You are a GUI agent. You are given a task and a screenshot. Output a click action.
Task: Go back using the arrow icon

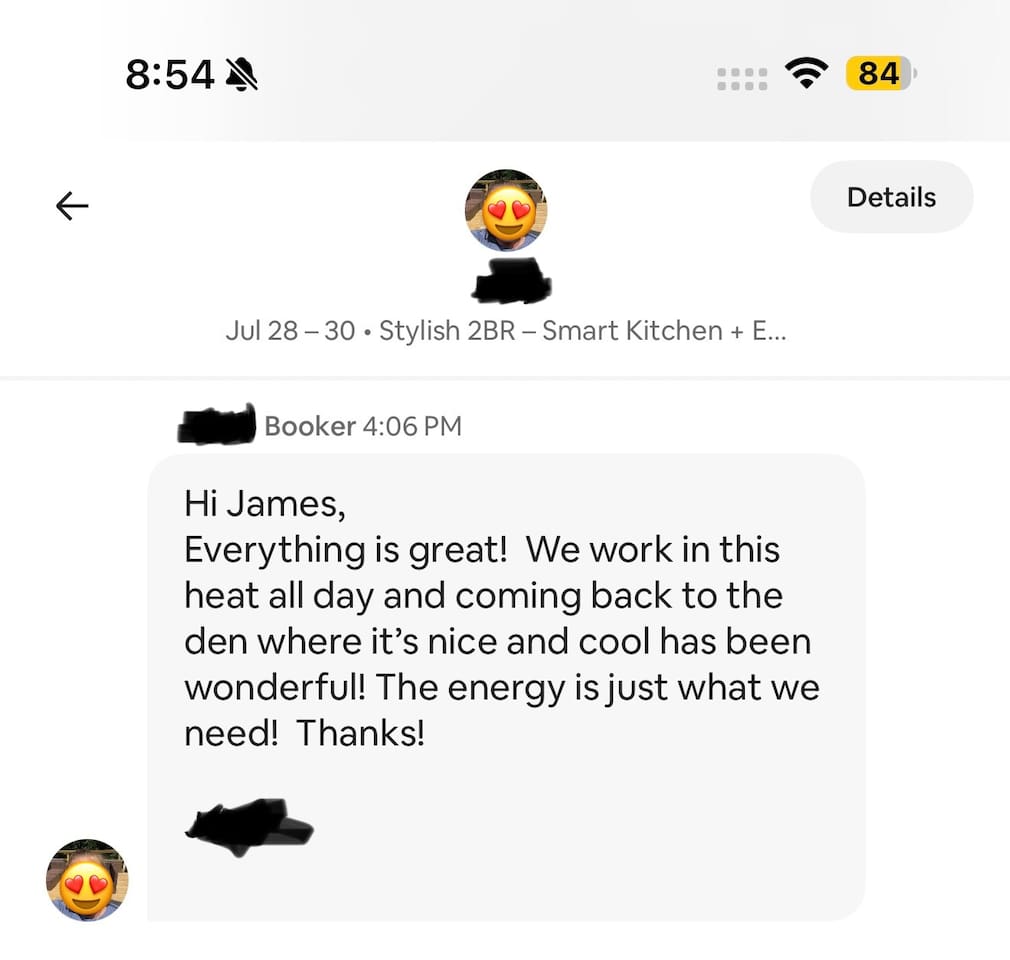72,207
